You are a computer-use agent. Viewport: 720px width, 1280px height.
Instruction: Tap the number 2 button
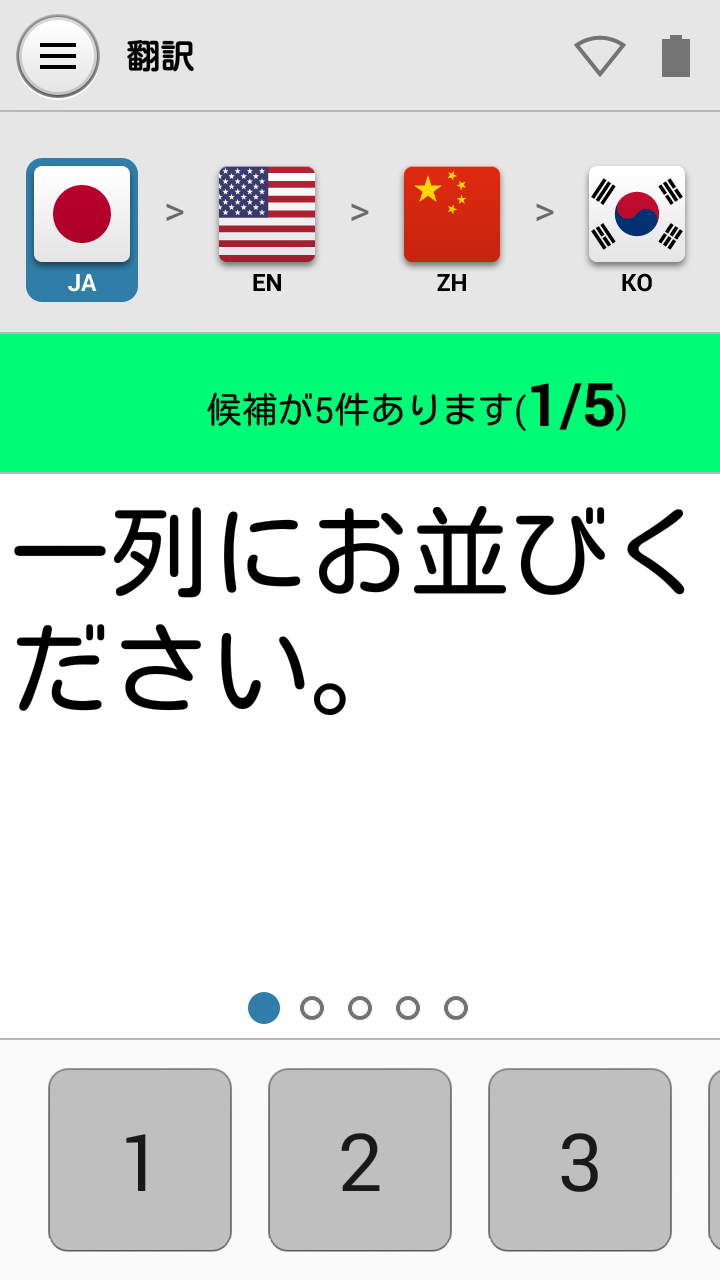360,1160
